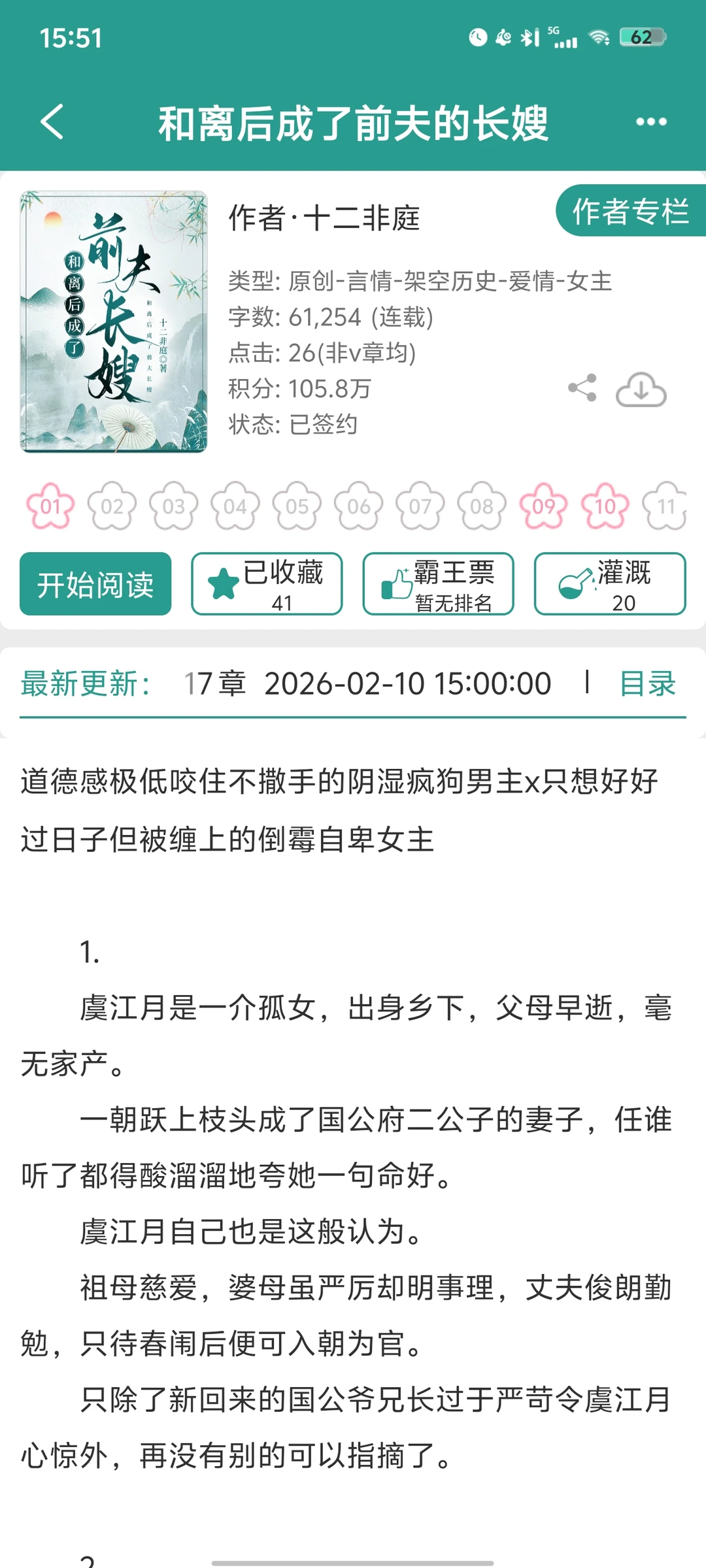Open the novel cover thumbnail
This screenshot has height=1568, width=706.
(x=112, y=317)
